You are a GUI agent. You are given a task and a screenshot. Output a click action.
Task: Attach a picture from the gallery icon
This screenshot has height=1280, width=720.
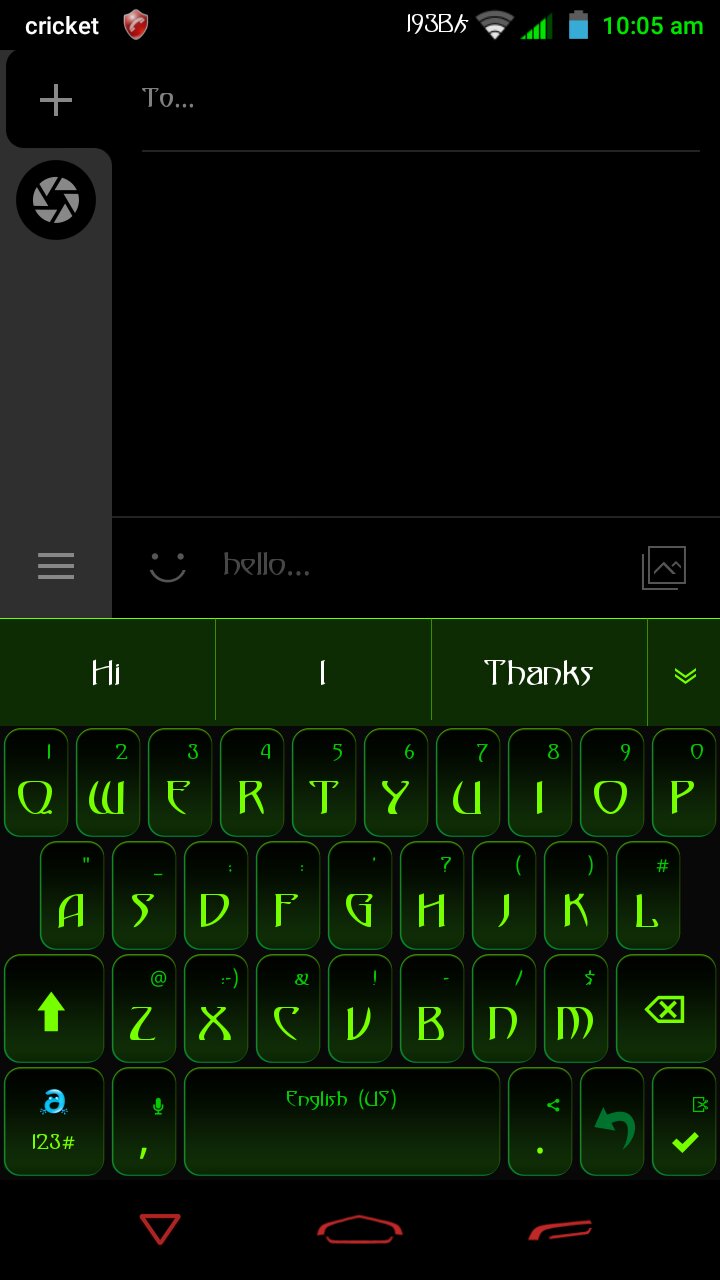point(664,567)
